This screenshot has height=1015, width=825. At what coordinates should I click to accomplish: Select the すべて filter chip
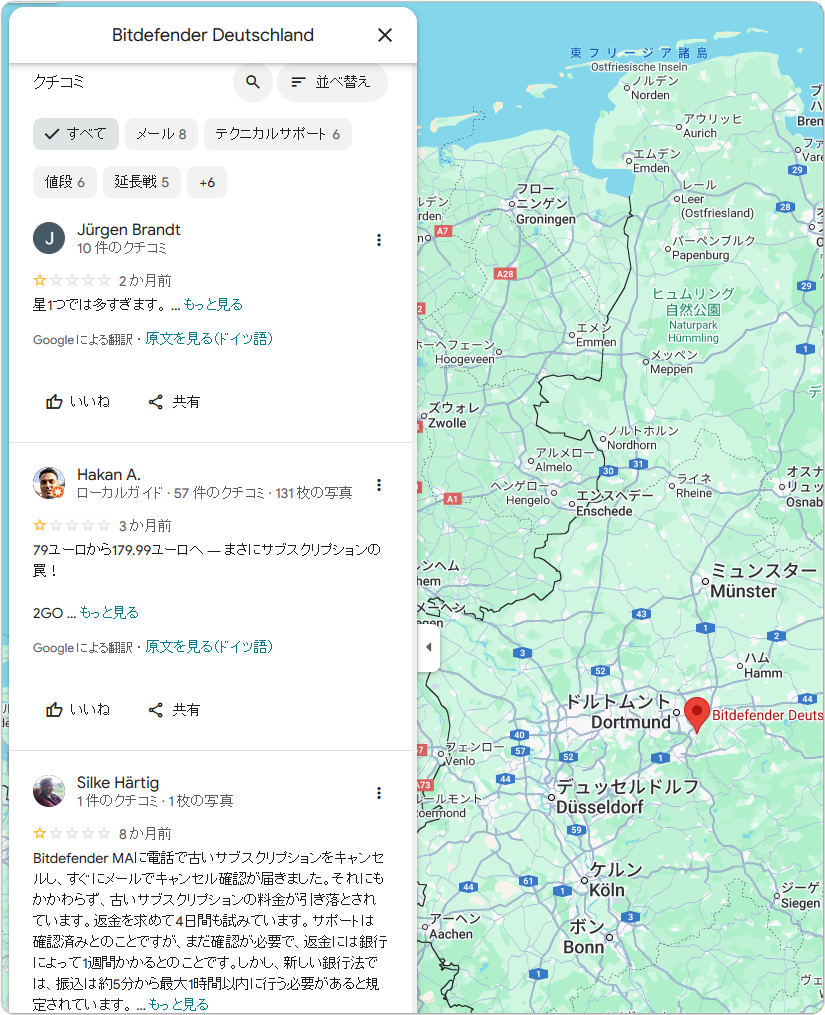[x=76, y=134]
